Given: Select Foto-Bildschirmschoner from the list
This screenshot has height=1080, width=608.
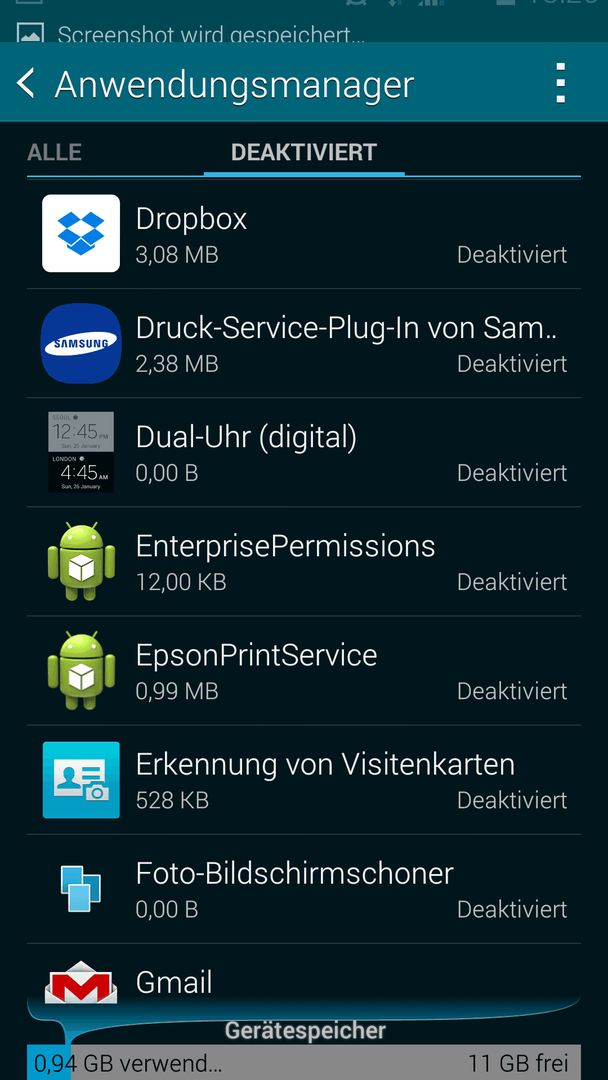Looking at the screenshot, I should (x=304, y=889).
